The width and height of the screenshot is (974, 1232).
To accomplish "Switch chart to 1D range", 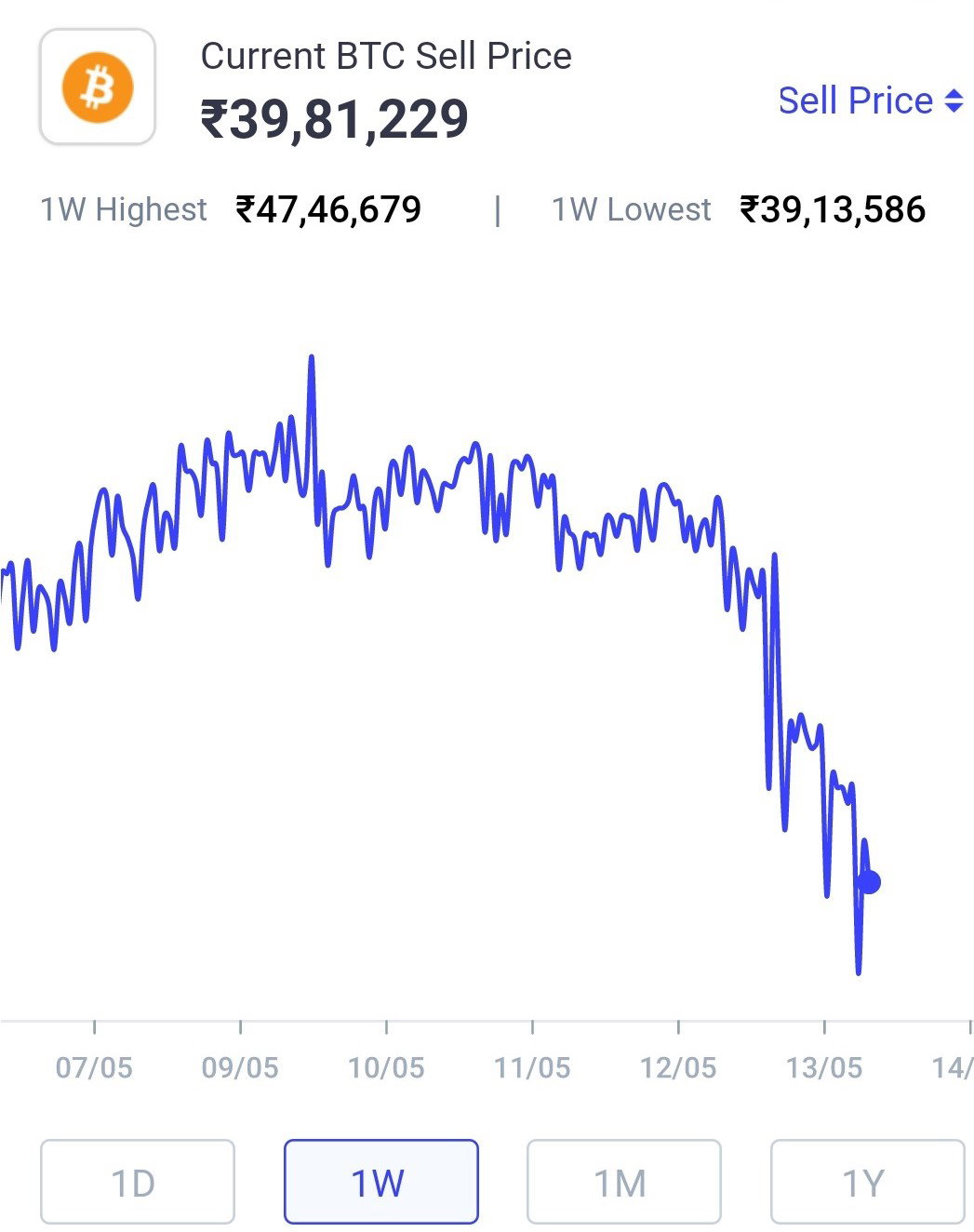I will [138, 1182].
